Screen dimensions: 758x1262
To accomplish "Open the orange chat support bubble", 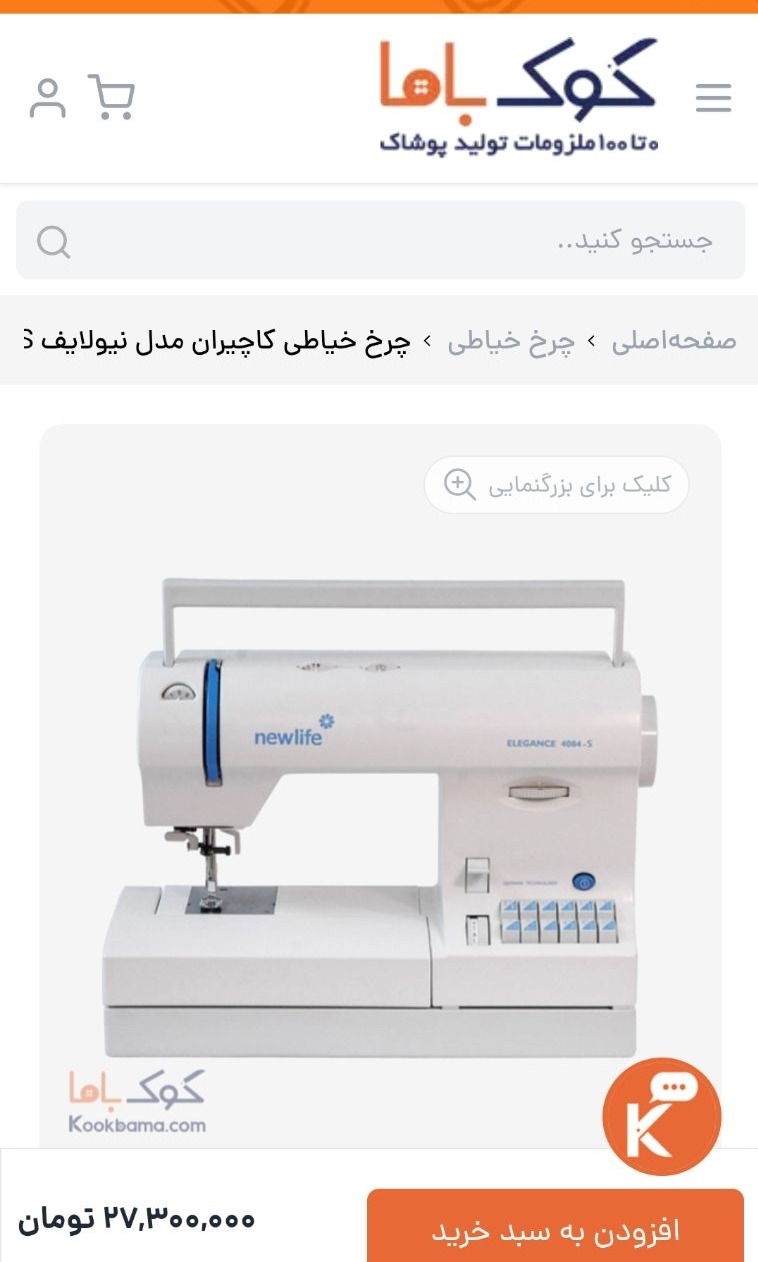I will 662,1117.
